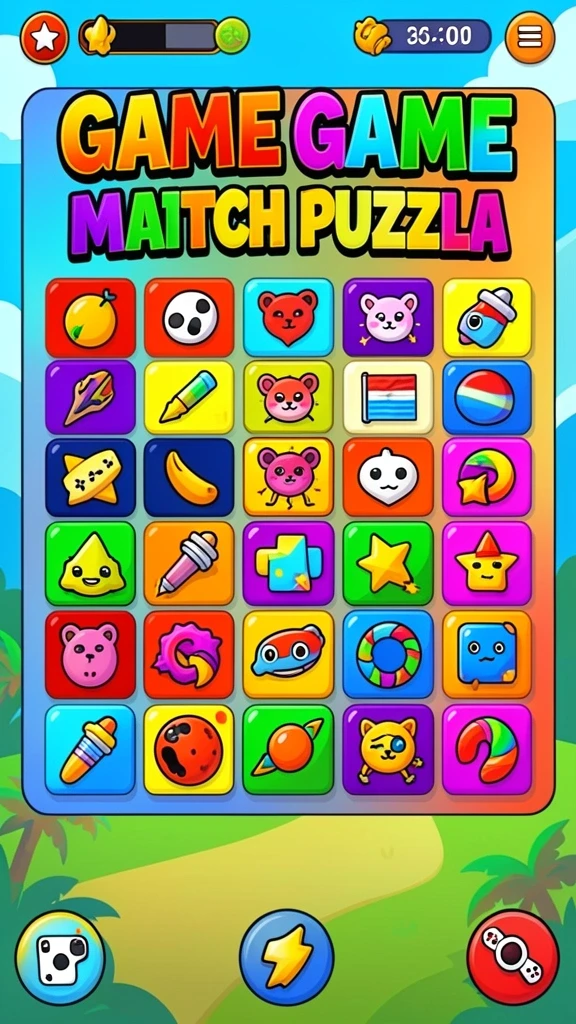This screenshot has height=1024, width=576.
Task: Tap the blue square face tile
Action: click(487, 654)
